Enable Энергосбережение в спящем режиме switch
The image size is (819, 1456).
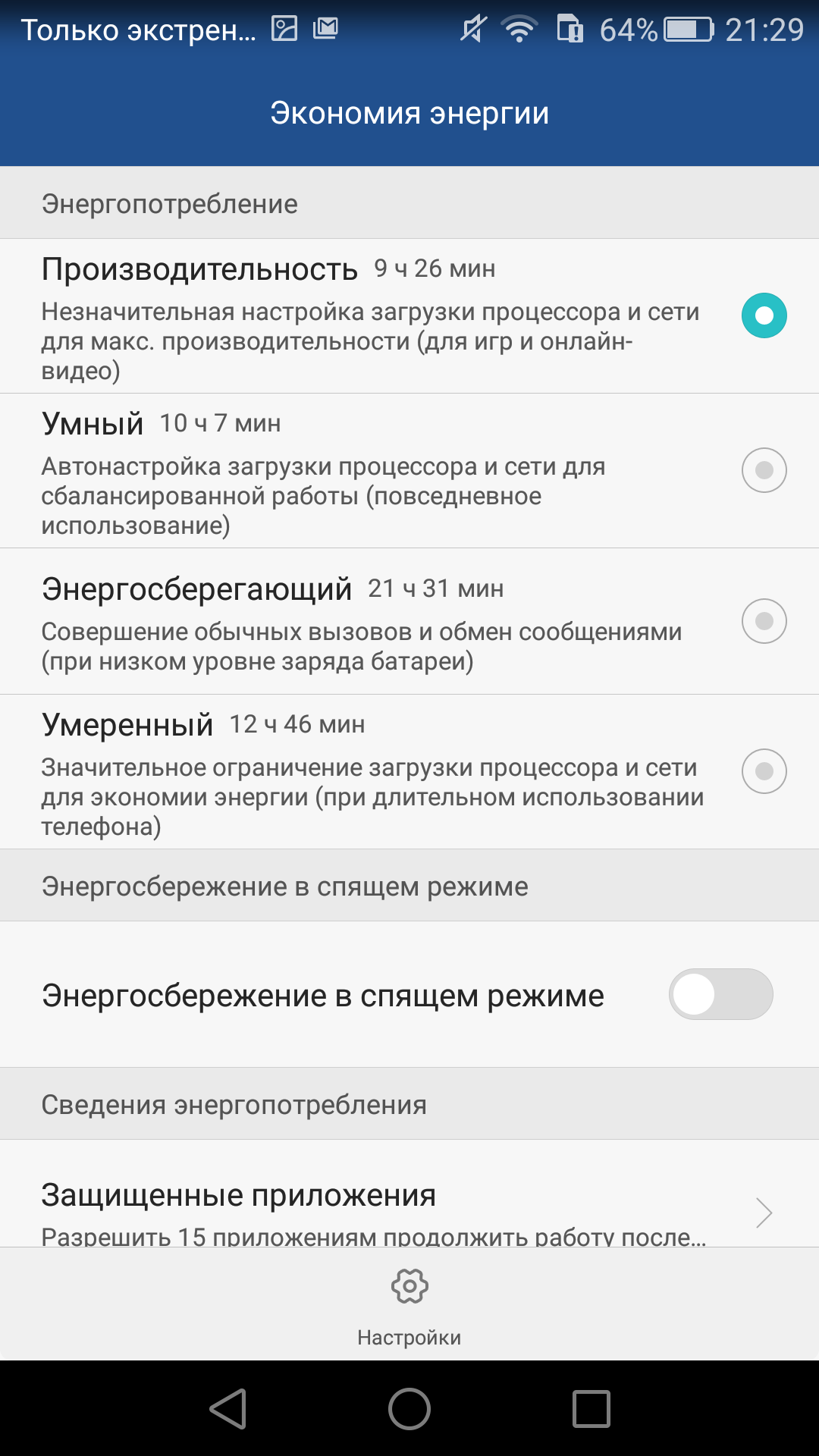pyautogui.click(x=720, y=994)
